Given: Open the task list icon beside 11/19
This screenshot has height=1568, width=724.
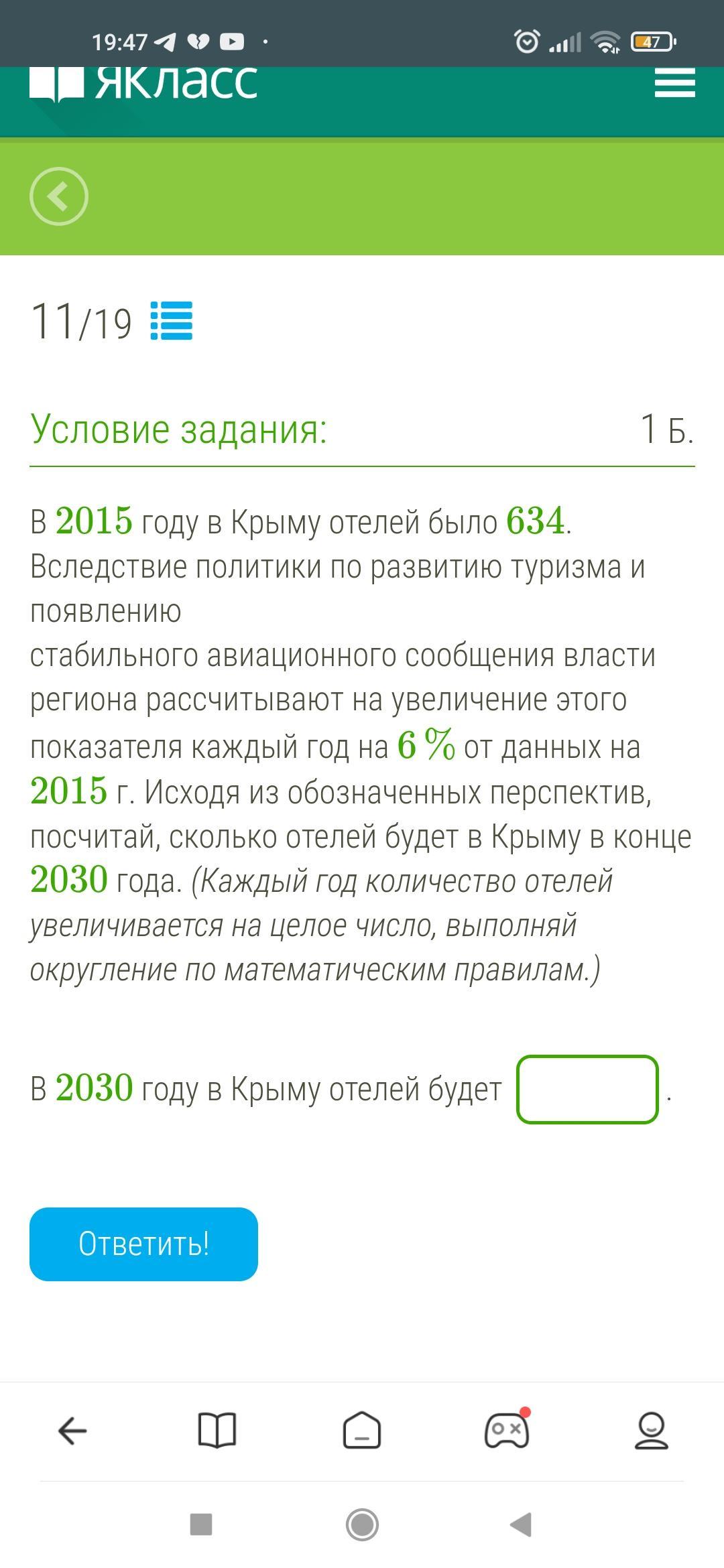Looking at the screenshot, I should click(172, 321).
